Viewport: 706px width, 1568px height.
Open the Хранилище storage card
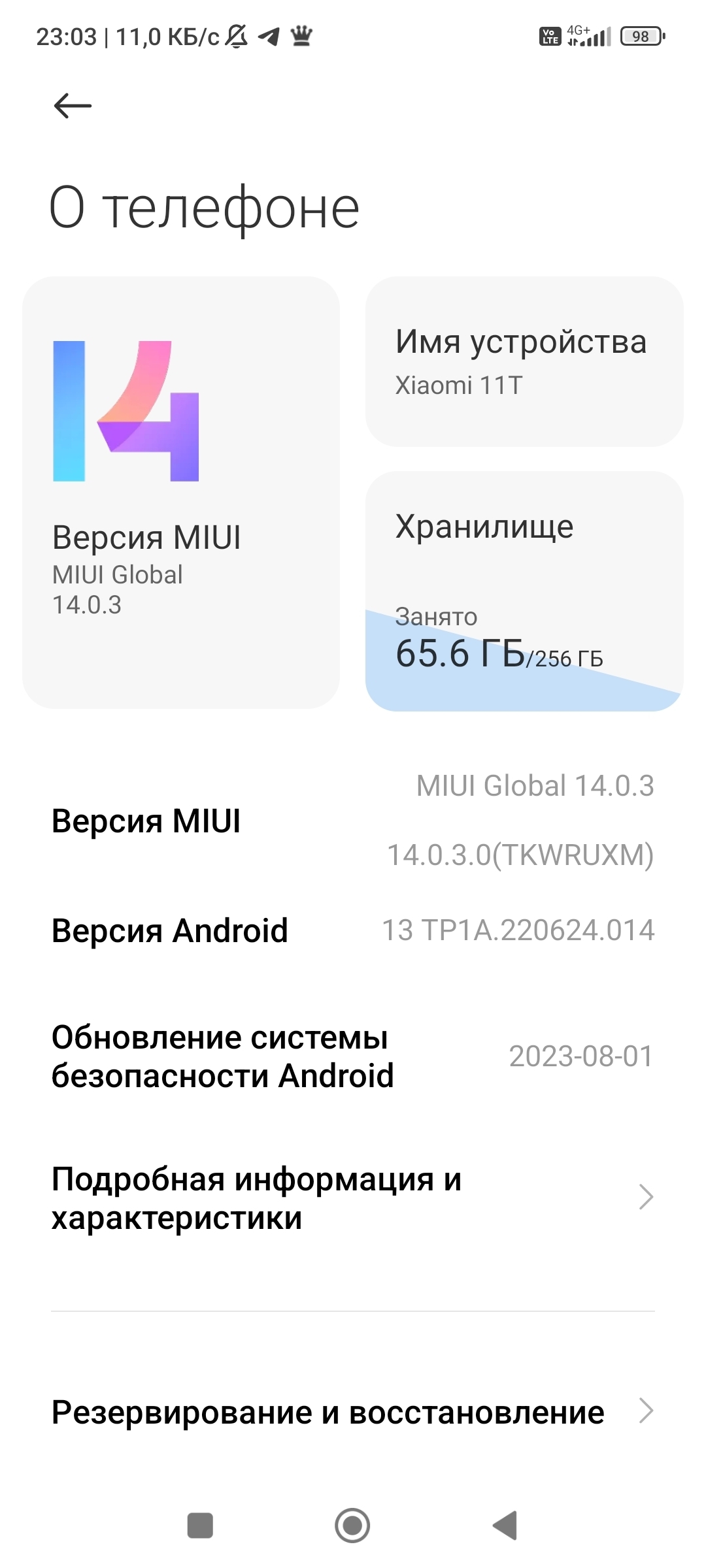point(524,591)
